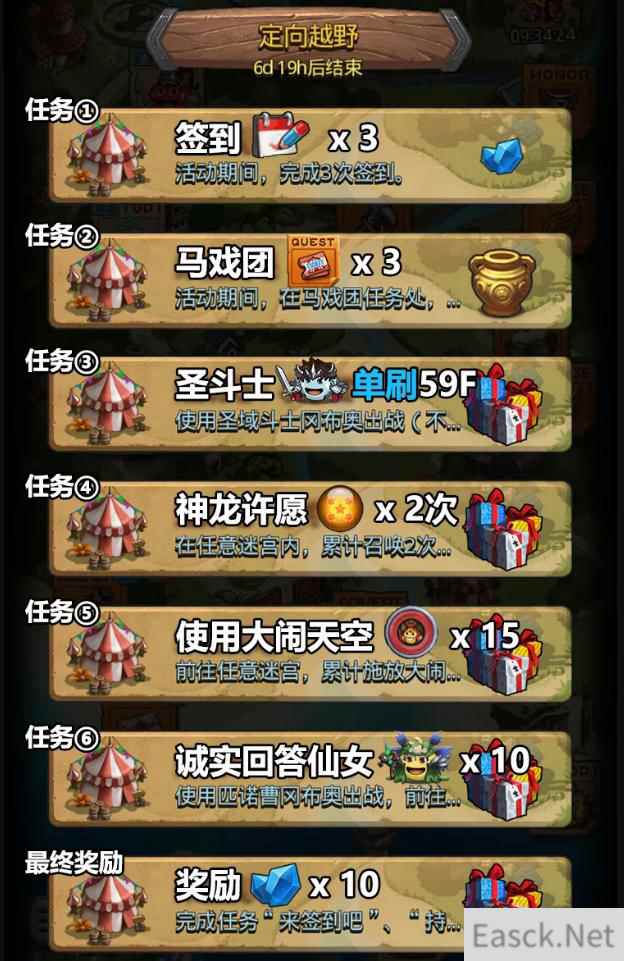
Task: Open the 最终奖励 final reward row
Action: (300, 897)
